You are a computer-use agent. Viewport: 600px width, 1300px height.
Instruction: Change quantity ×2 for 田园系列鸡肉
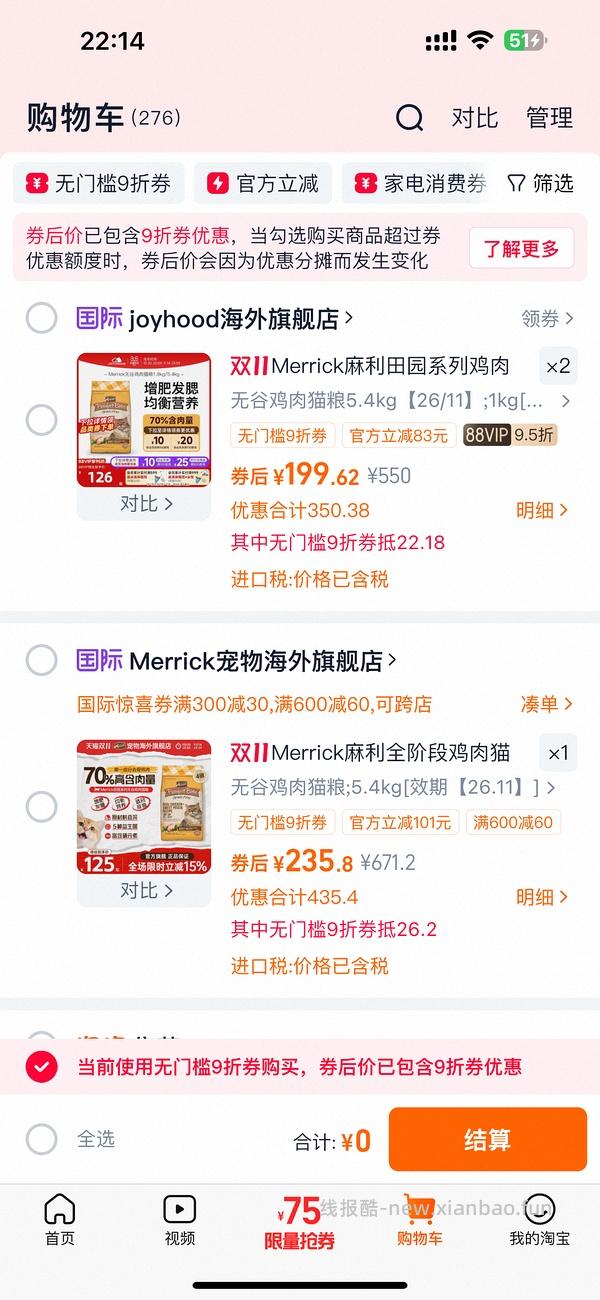coord(557,367)
